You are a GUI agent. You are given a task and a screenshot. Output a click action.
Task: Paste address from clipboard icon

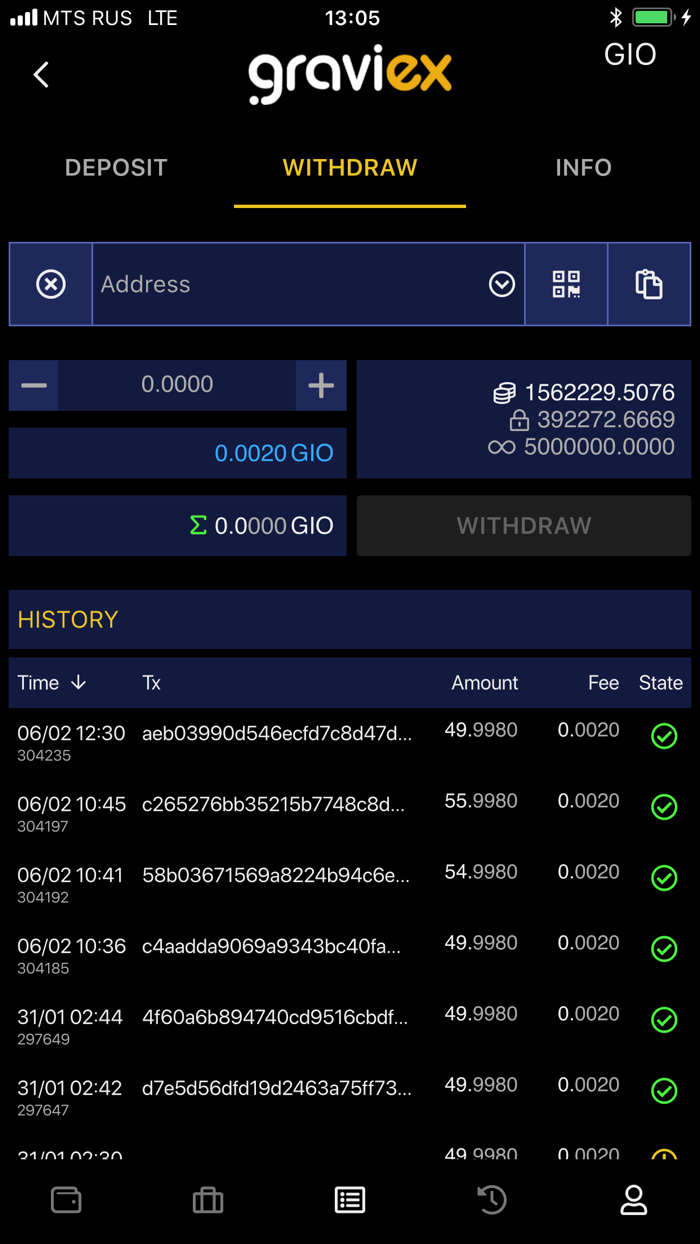pyautogui.click(x=649, y=284)
